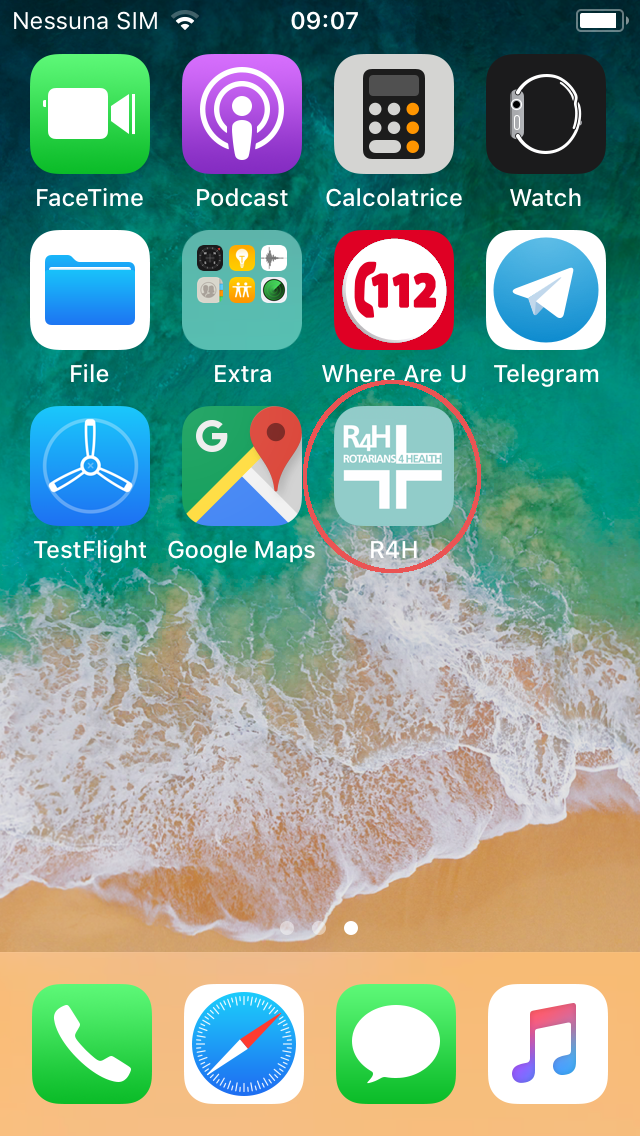Launch TestFlight
640x1136 pixels.
click(x=90, y=466)
